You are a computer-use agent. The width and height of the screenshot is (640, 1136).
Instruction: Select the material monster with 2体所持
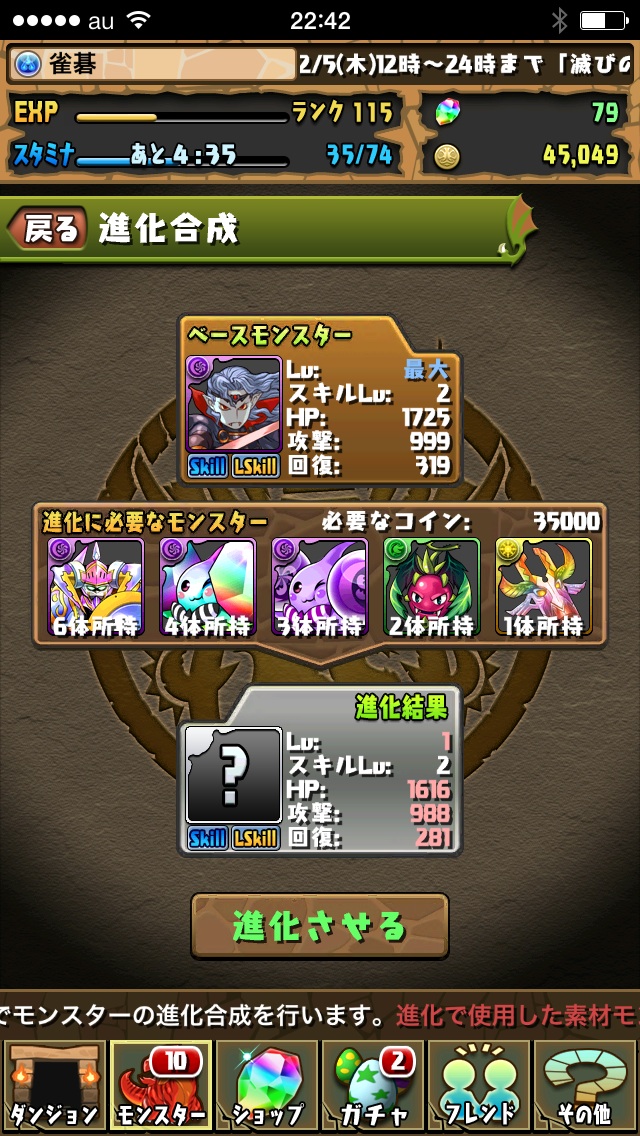click(x=431, y=586)
